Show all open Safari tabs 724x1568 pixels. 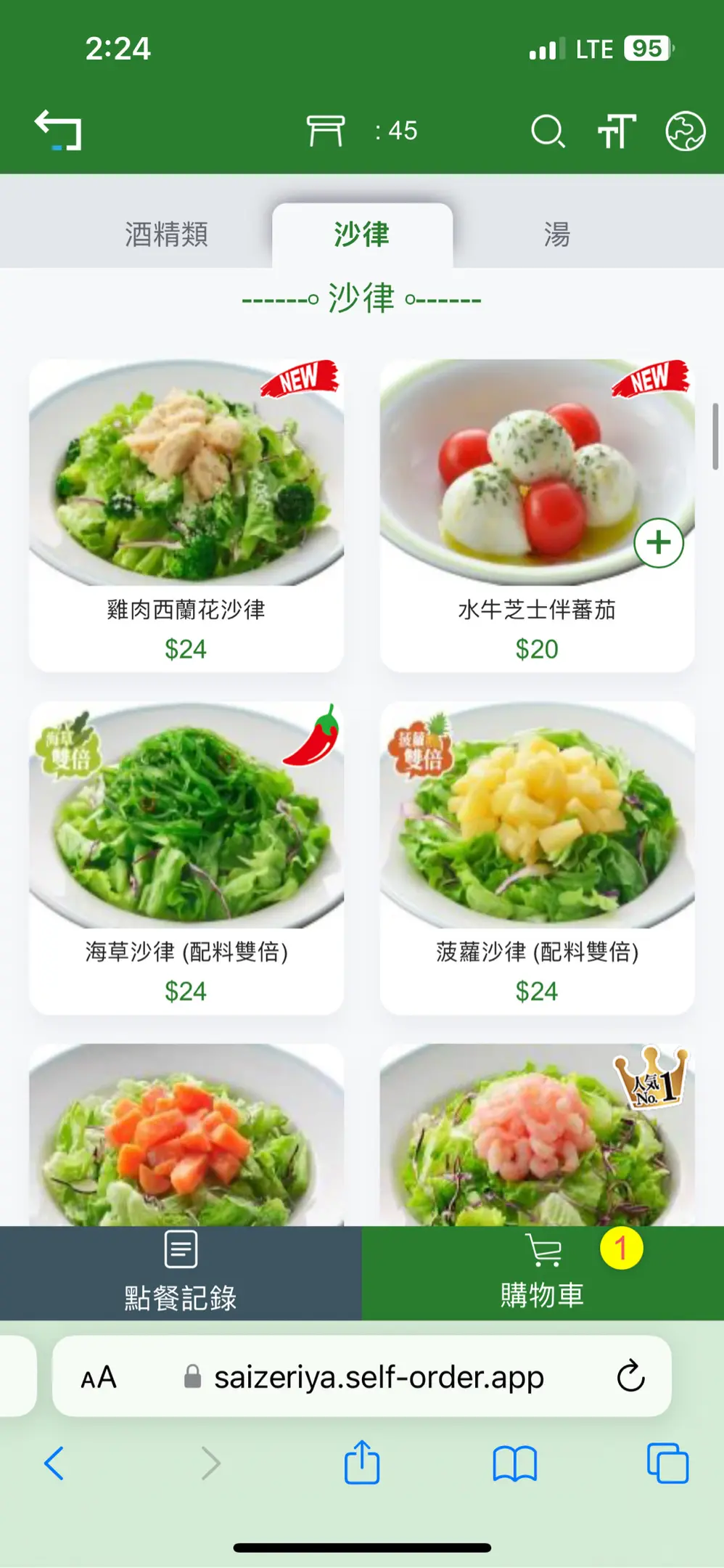(667, 1463)
